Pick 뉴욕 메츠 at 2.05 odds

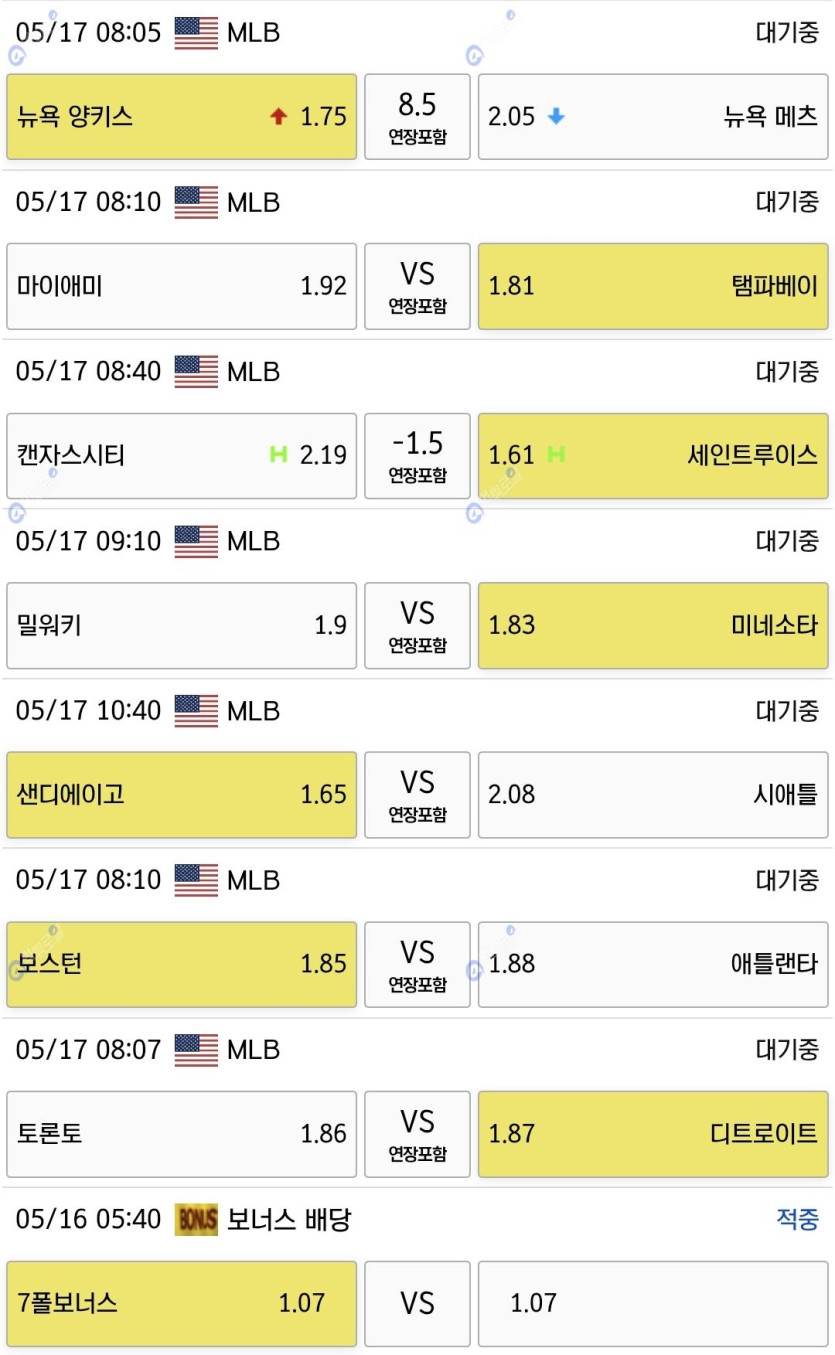653,116
